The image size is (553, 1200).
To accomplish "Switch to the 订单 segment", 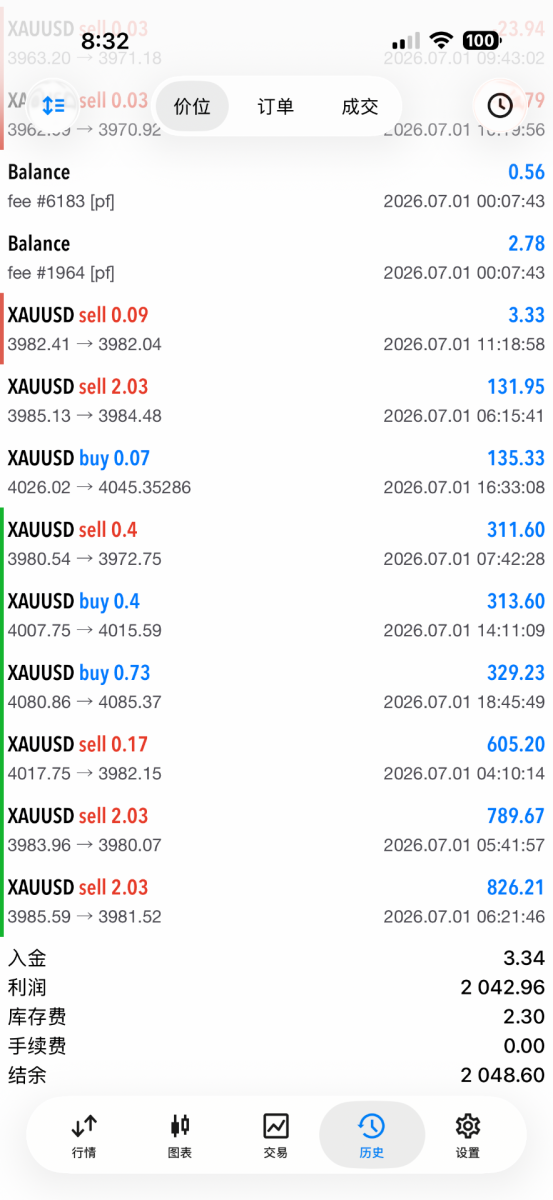I will (x=275, y=106).
